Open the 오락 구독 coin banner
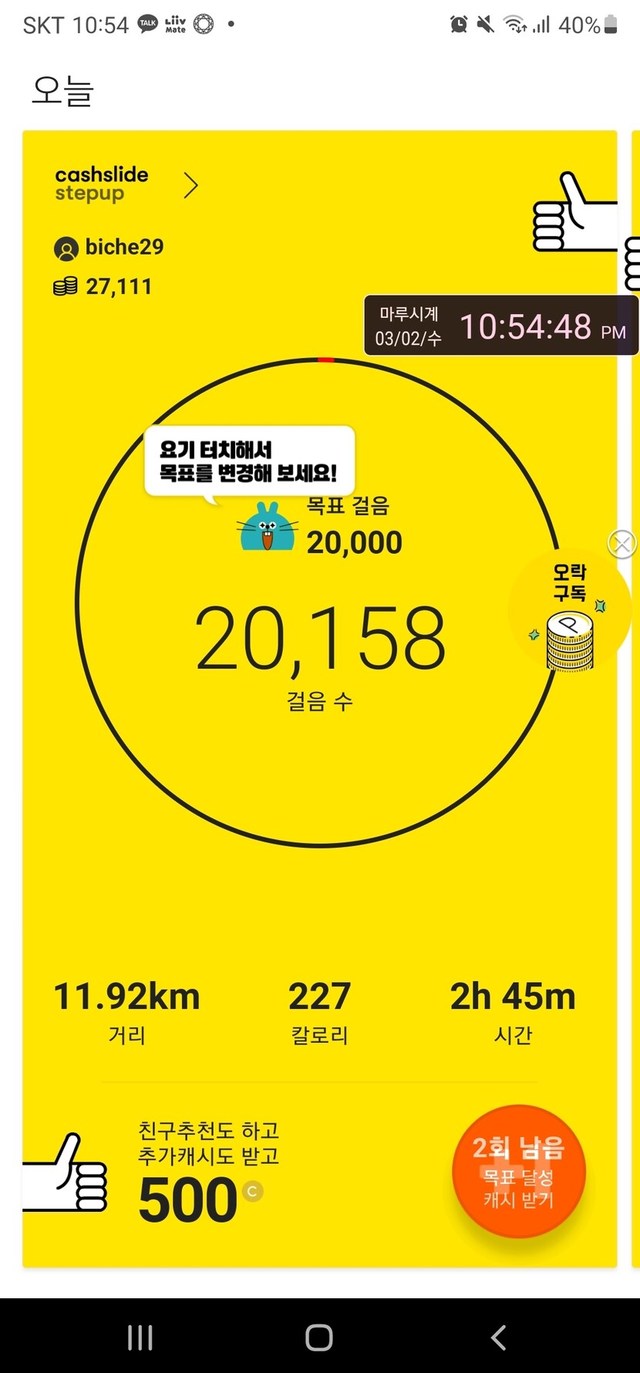Image resolution: width=640 pixels, height=1373 pixels. (570, 614)
